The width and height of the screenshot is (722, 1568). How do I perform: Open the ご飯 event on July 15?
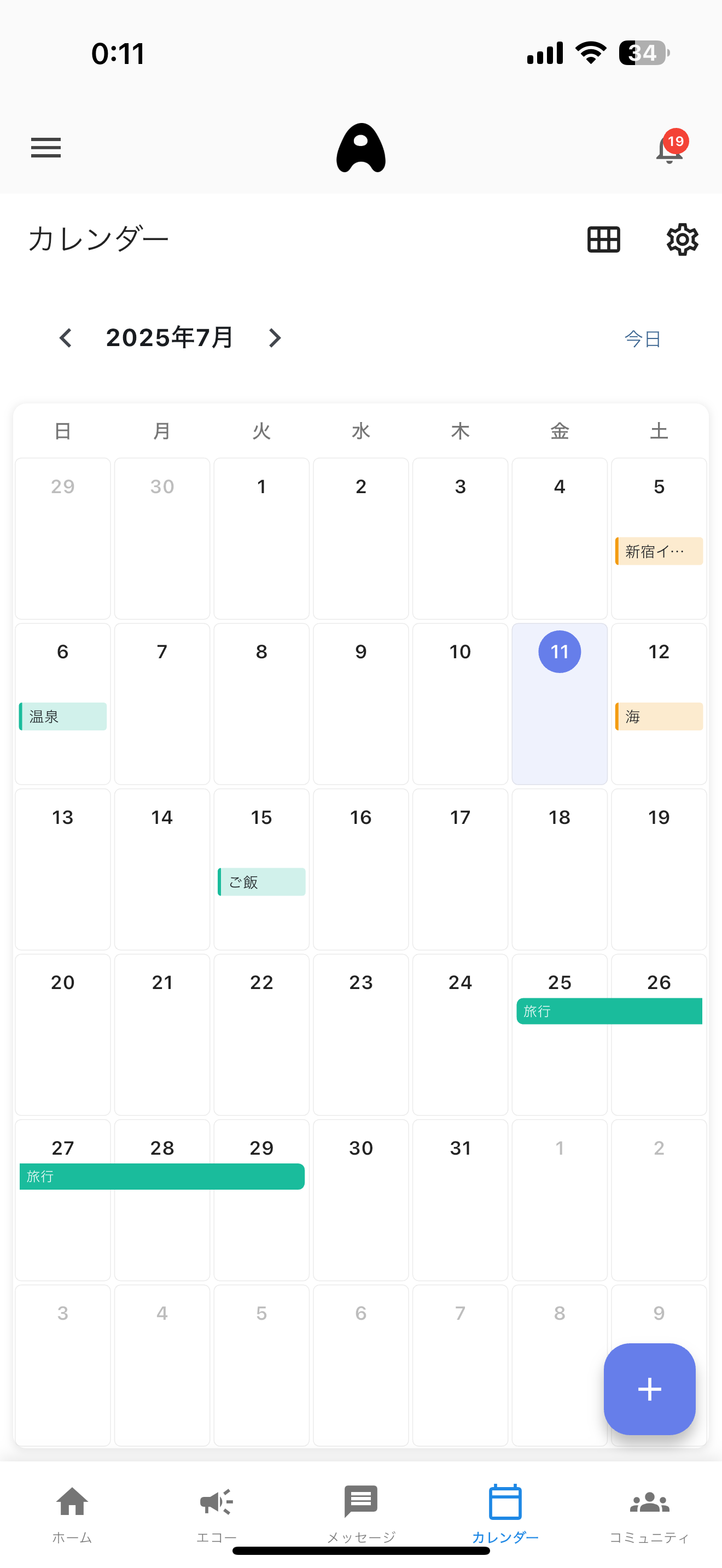point(262,881)
